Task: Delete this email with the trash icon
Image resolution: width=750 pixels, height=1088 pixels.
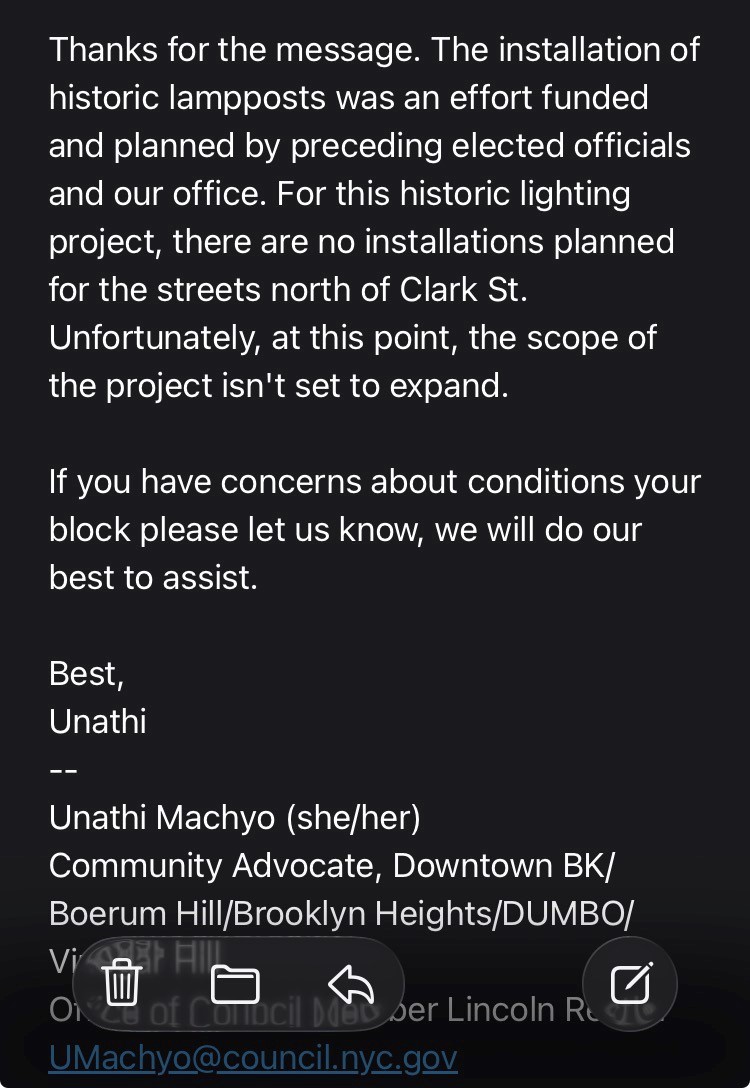Action: coord(123,983)
